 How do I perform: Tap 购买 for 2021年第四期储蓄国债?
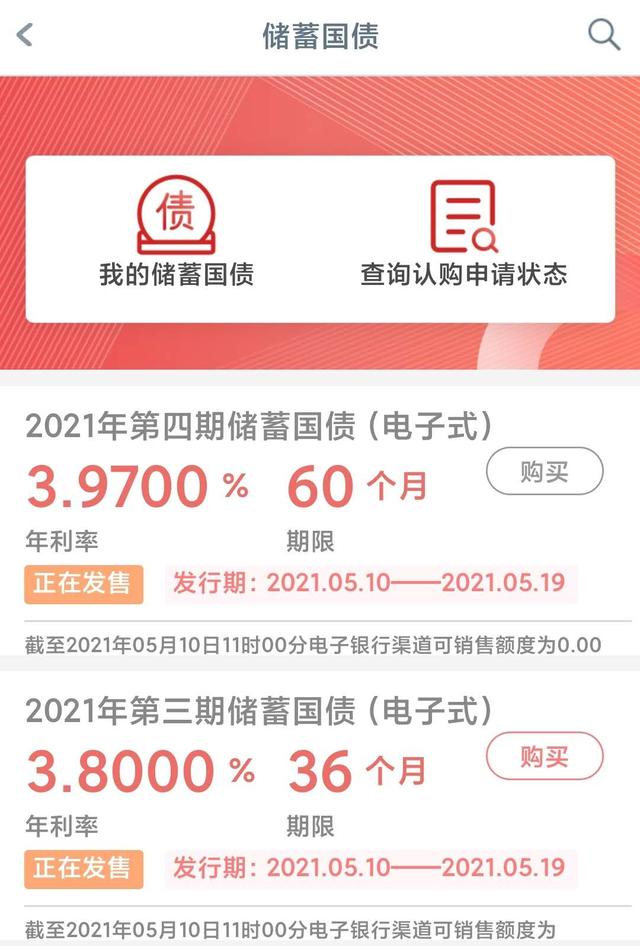pyautogui.click(x=544, y=472)
